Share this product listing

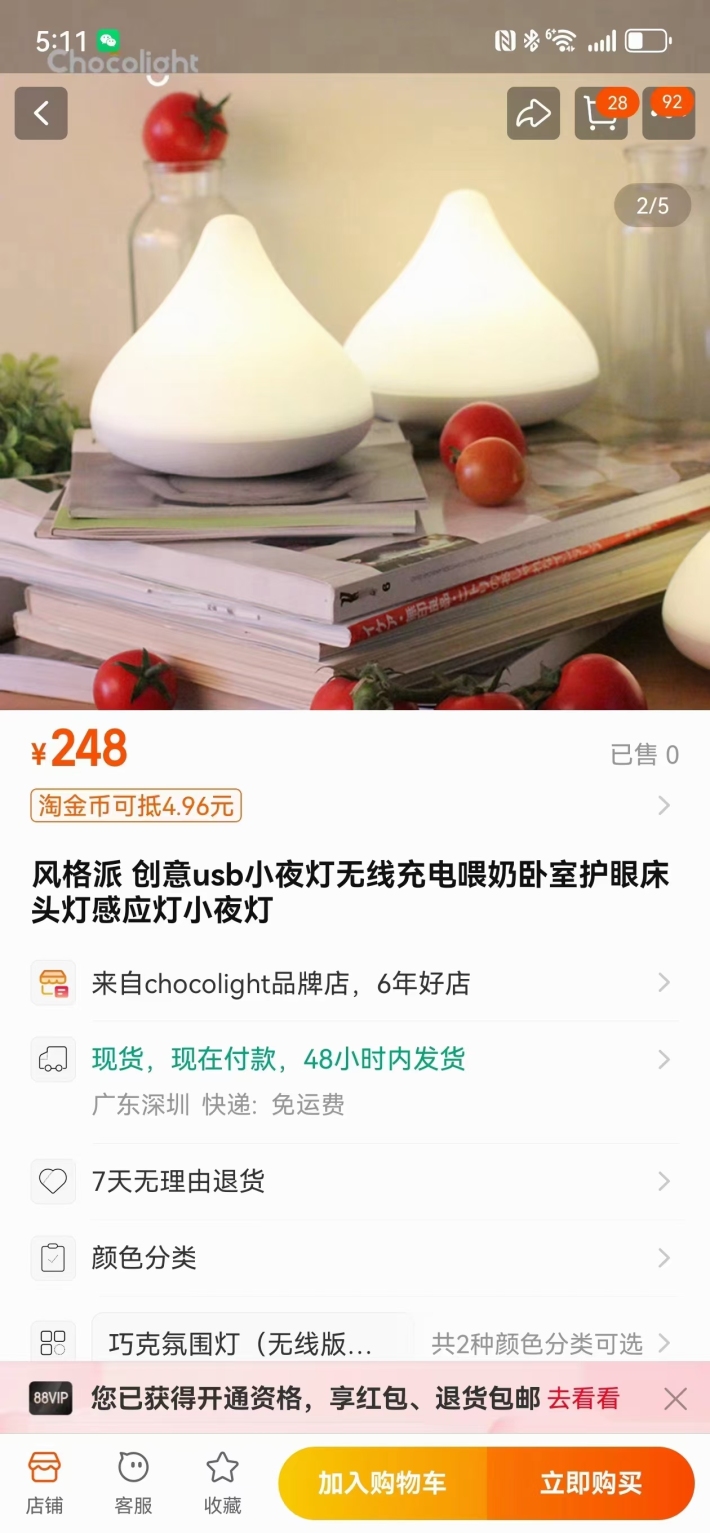(x=533, y=113)
